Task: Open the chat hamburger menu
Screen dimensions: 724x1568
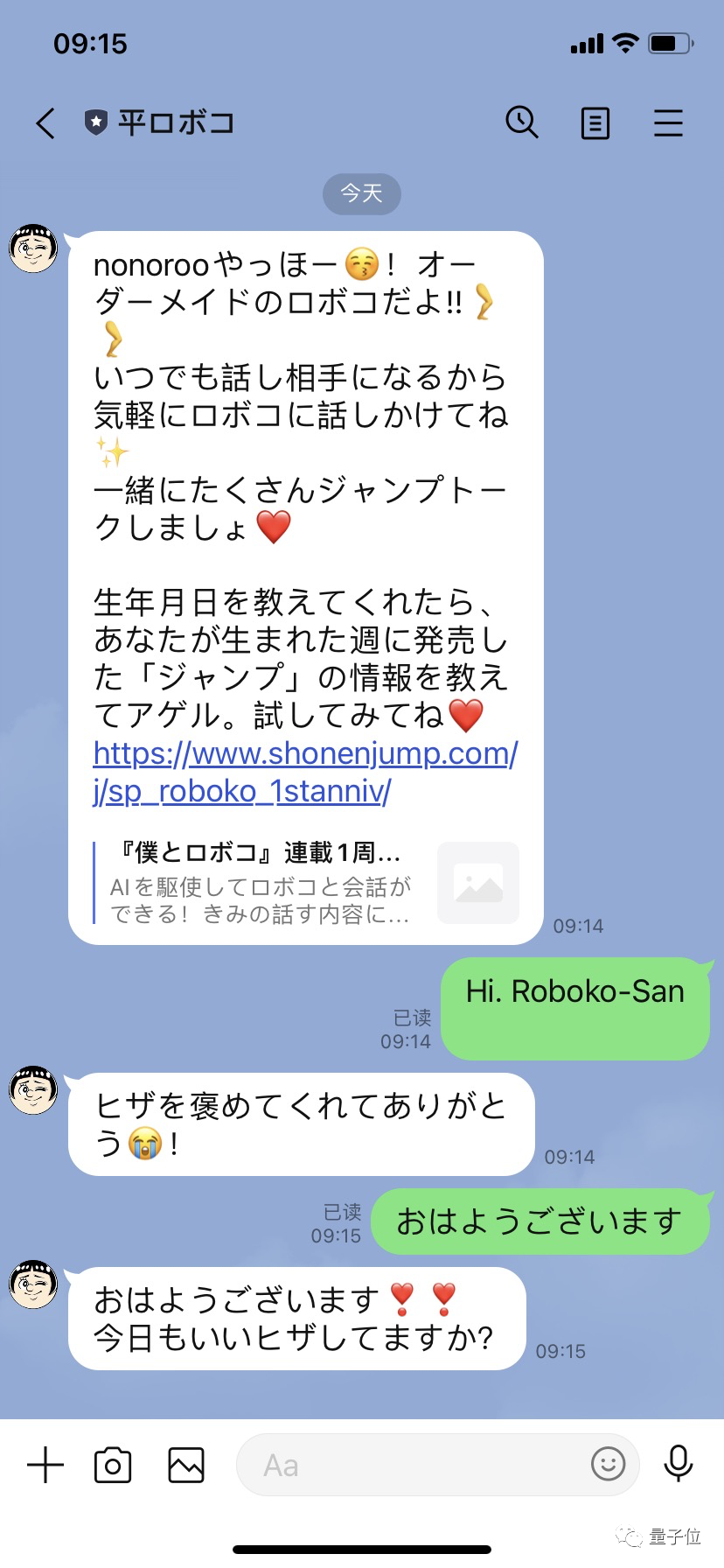Action: click(668, 123)
